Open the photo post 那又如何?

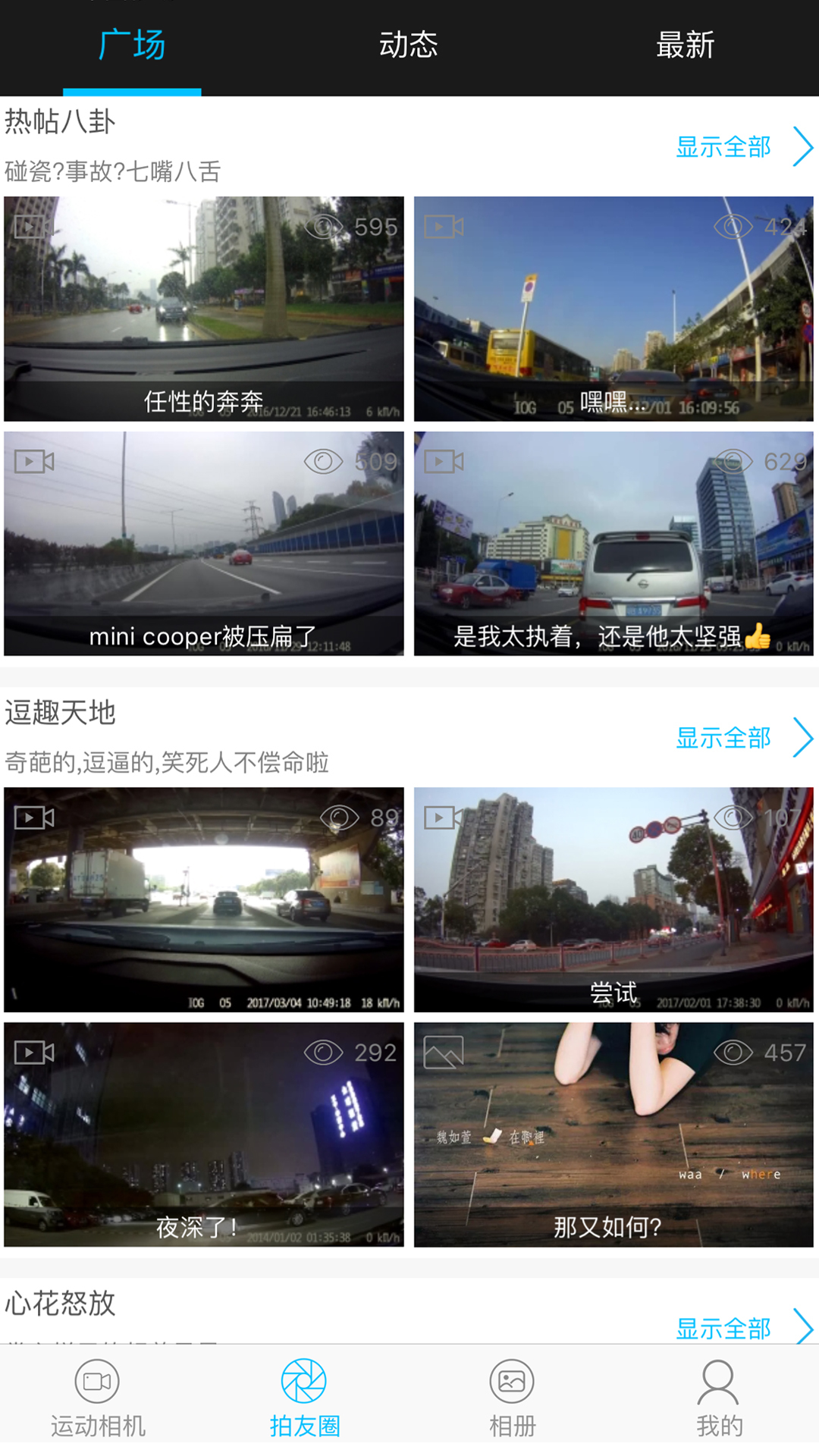pyautogui.click(x=613, y=1134)
